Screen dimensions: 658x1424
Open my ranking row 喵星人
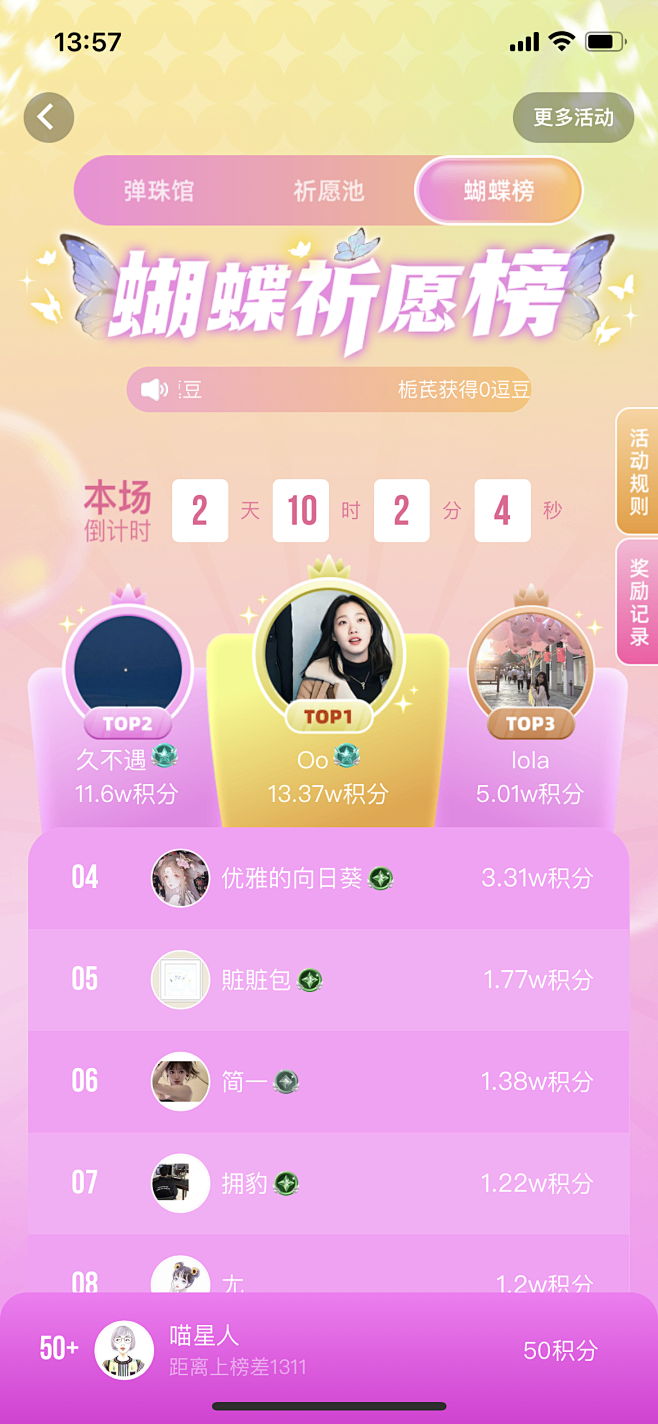(x=328, y=1350)
